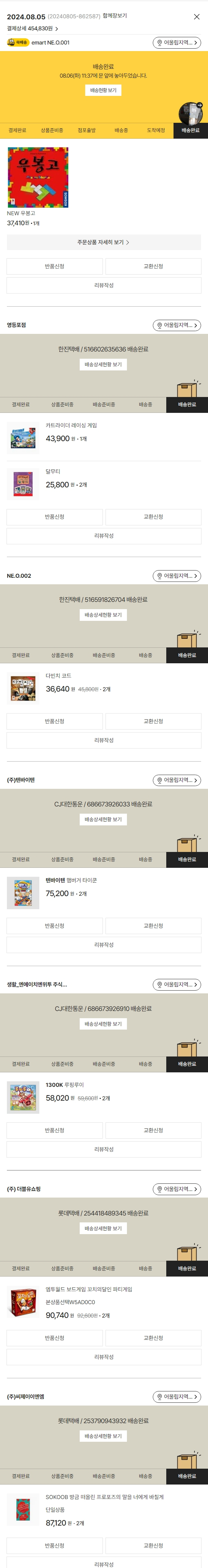View 배송상세현황 for 한진택배 516602635636
This screenshot has width=208, height=1568.
103,365
